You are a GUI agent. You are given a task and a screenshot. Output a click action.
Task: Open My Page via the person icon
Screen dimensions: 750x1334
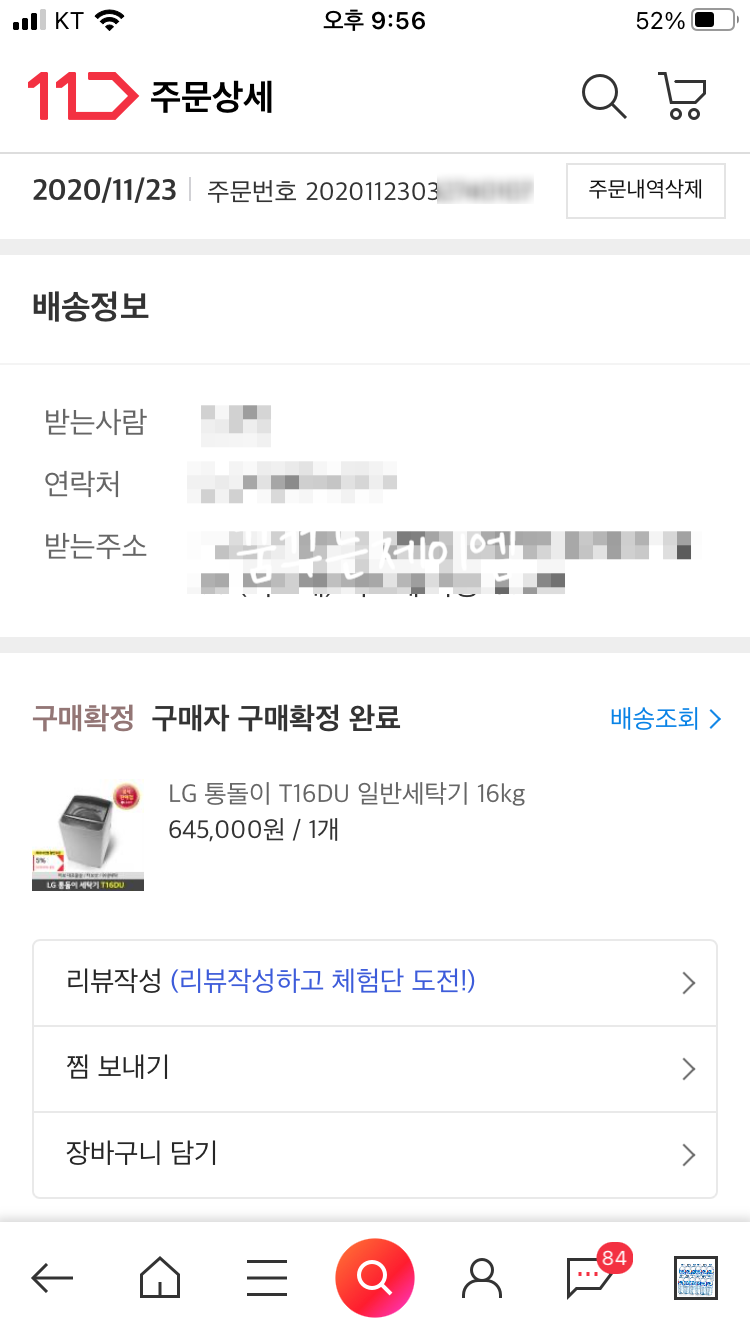tap(481, 1277)
